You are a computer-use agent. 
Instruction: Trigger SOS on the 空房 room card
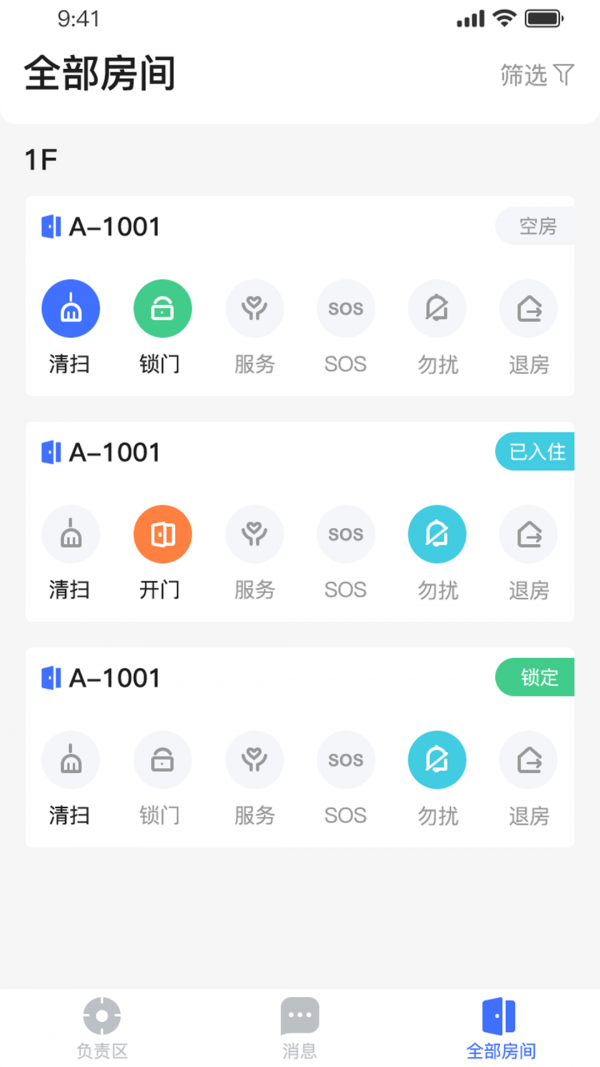[x=346, y=308]
